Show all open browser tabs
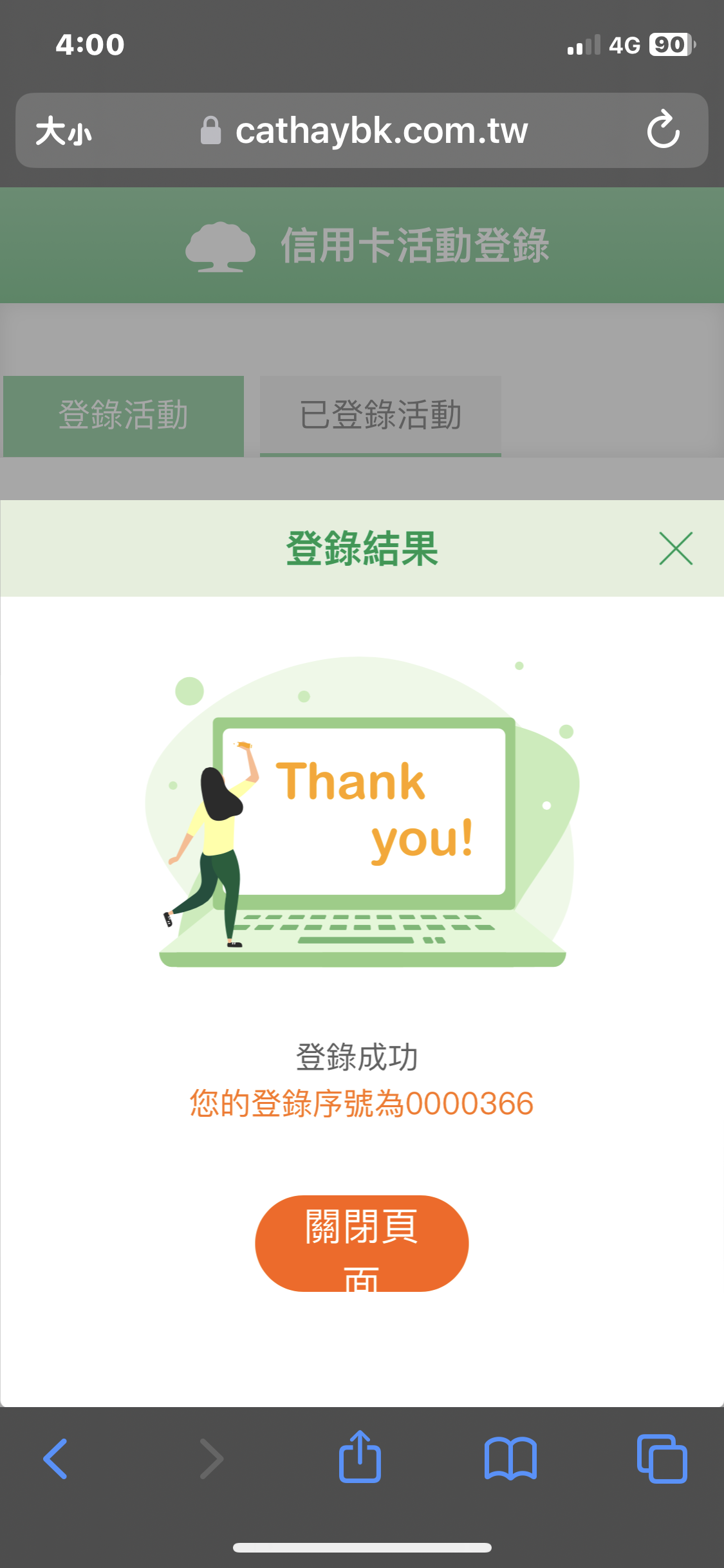The height and width of the screenshot is (1568, 724). (662, 1459)
